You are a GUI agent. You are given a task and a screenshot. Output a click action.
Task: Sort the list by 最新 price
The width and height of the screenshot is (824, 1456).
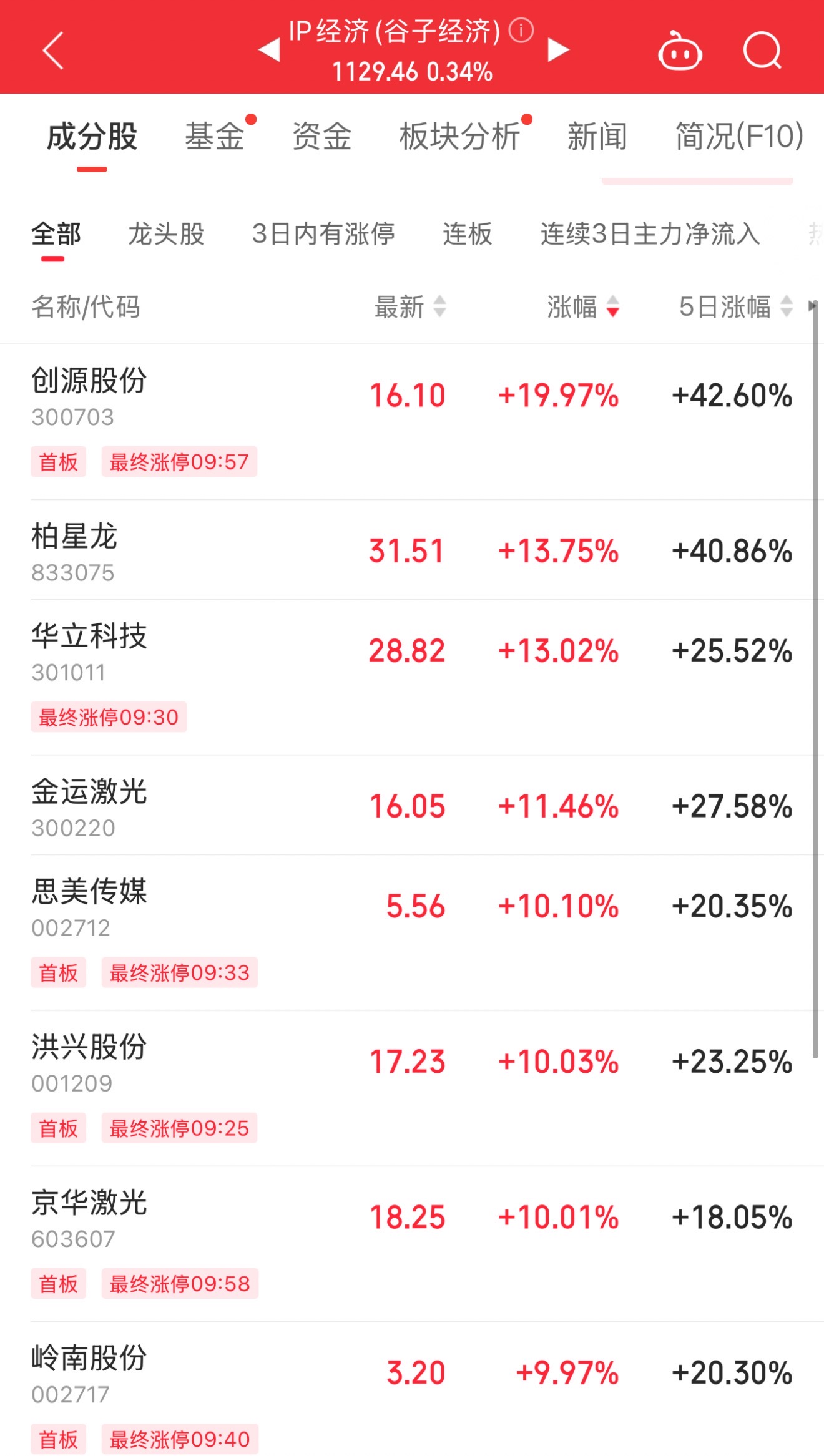410,306
